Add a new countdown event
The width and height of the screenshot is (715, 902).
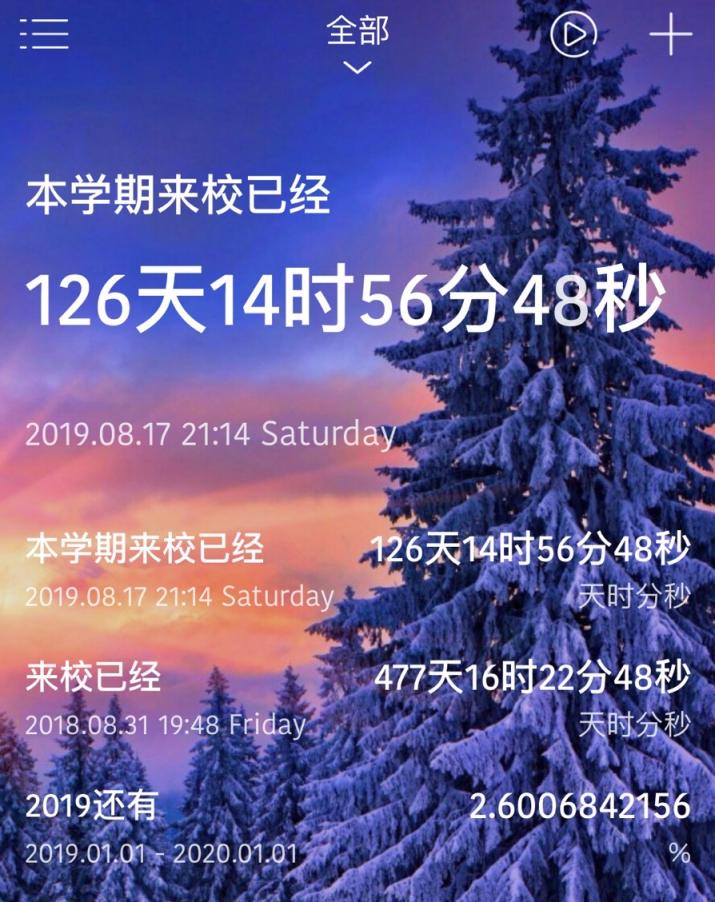[x=670, y=35]
